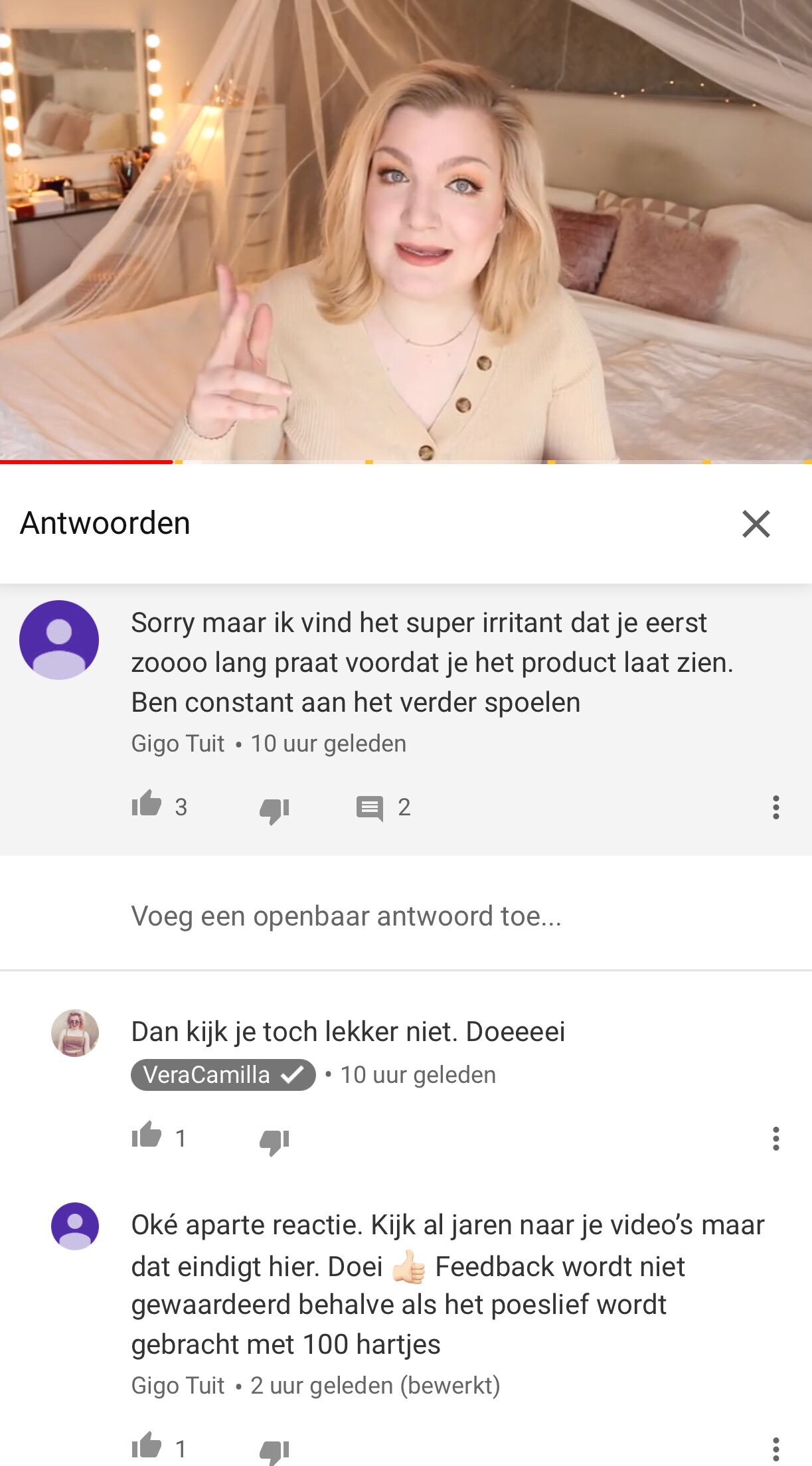Tap the replies icon with count 2
Image resolution: width=812 pixels, height=1466 pixels.
coord(370,809)
